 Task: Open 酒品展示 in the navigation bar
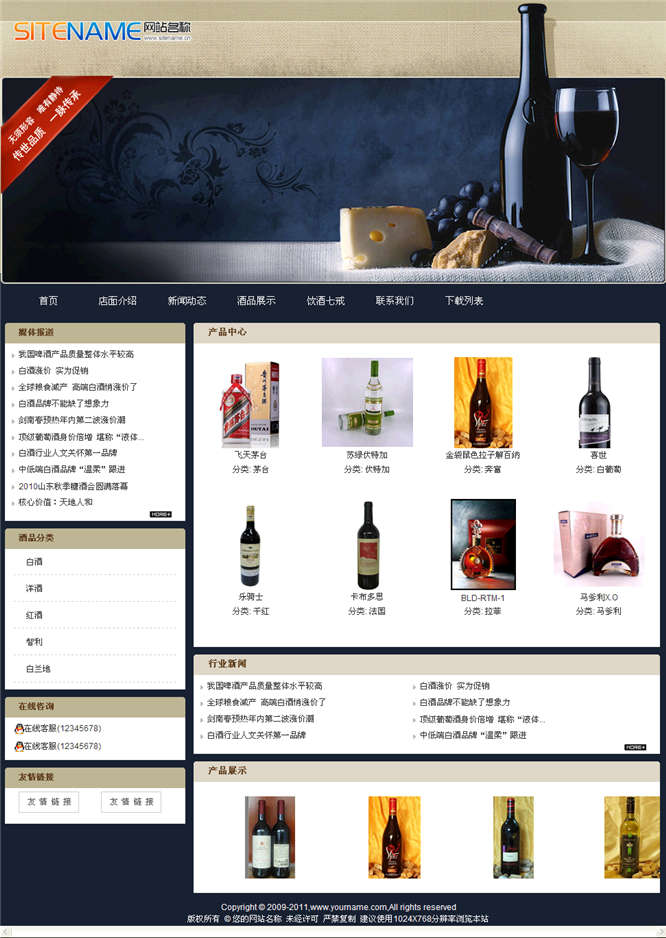click(256, 301)
